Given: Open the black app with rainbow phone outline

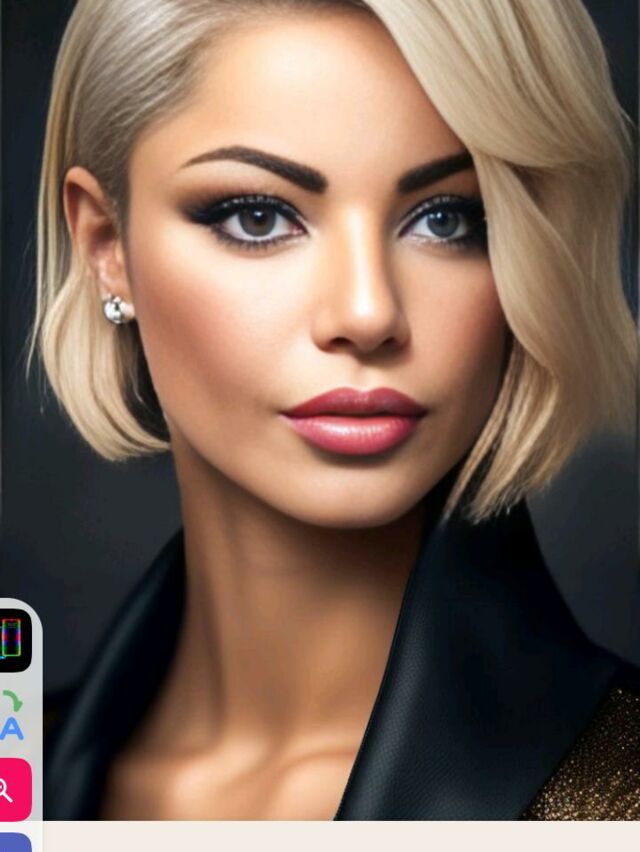Looking at the screenshot, I should point(13,640).
